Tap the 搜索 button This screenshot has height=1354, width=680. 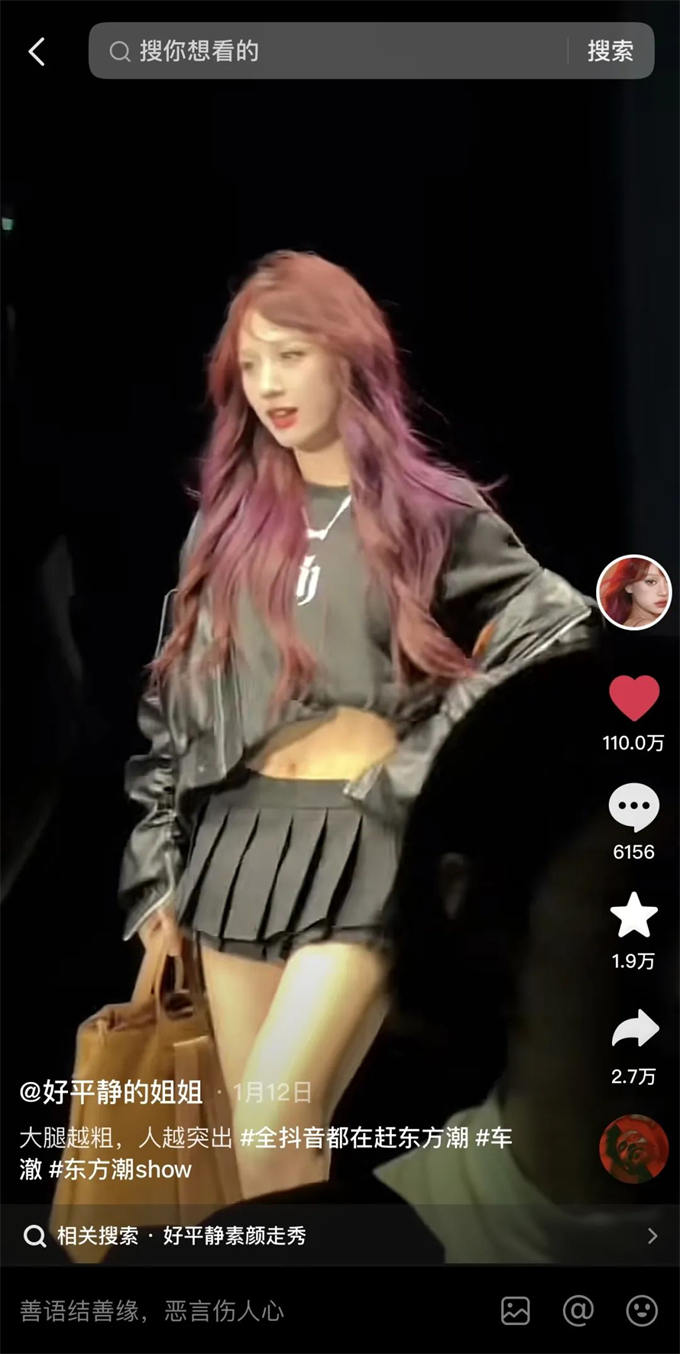[x=610, y=51]
